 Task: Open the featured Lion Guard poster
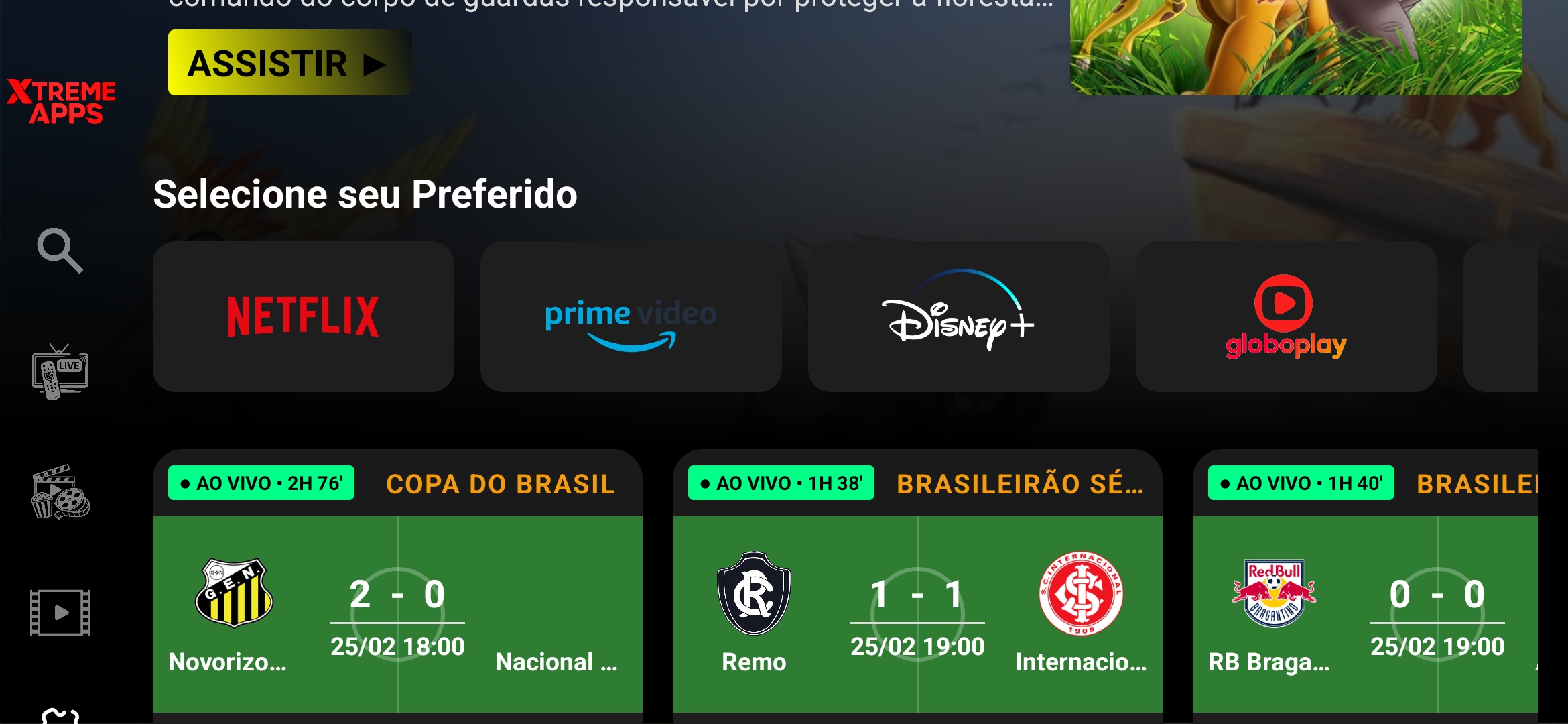(1295, 46)
